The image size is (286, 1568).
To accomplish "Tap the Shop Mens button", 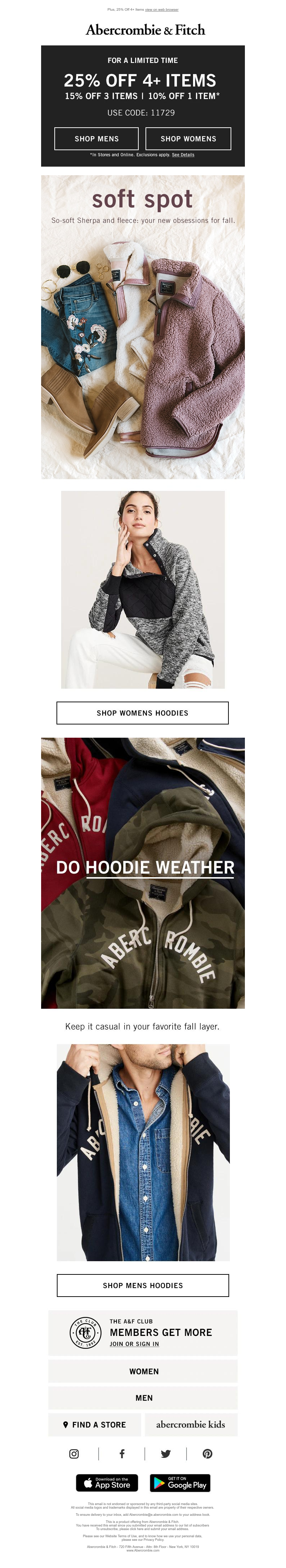I will (x=96, y=139).
